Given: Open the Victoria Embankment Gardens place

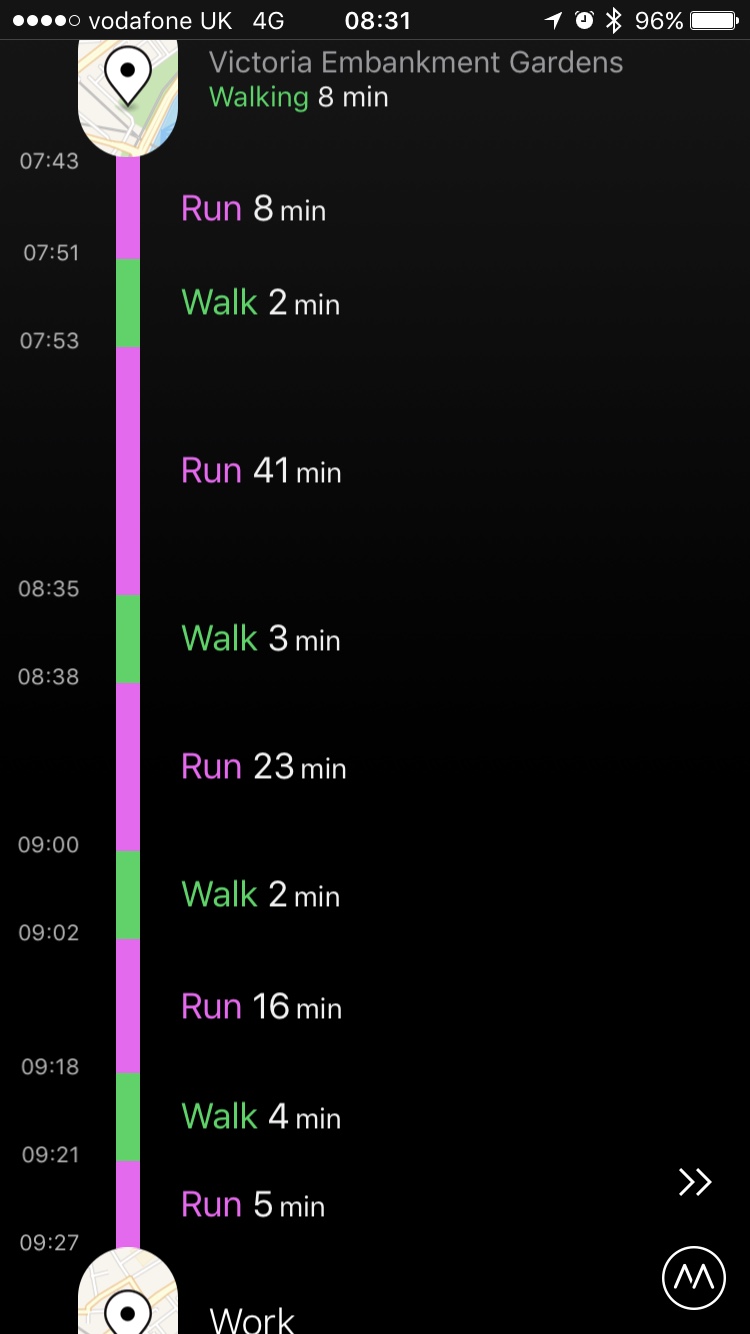Looking at the screenshot, I should [x=415, y=63].
